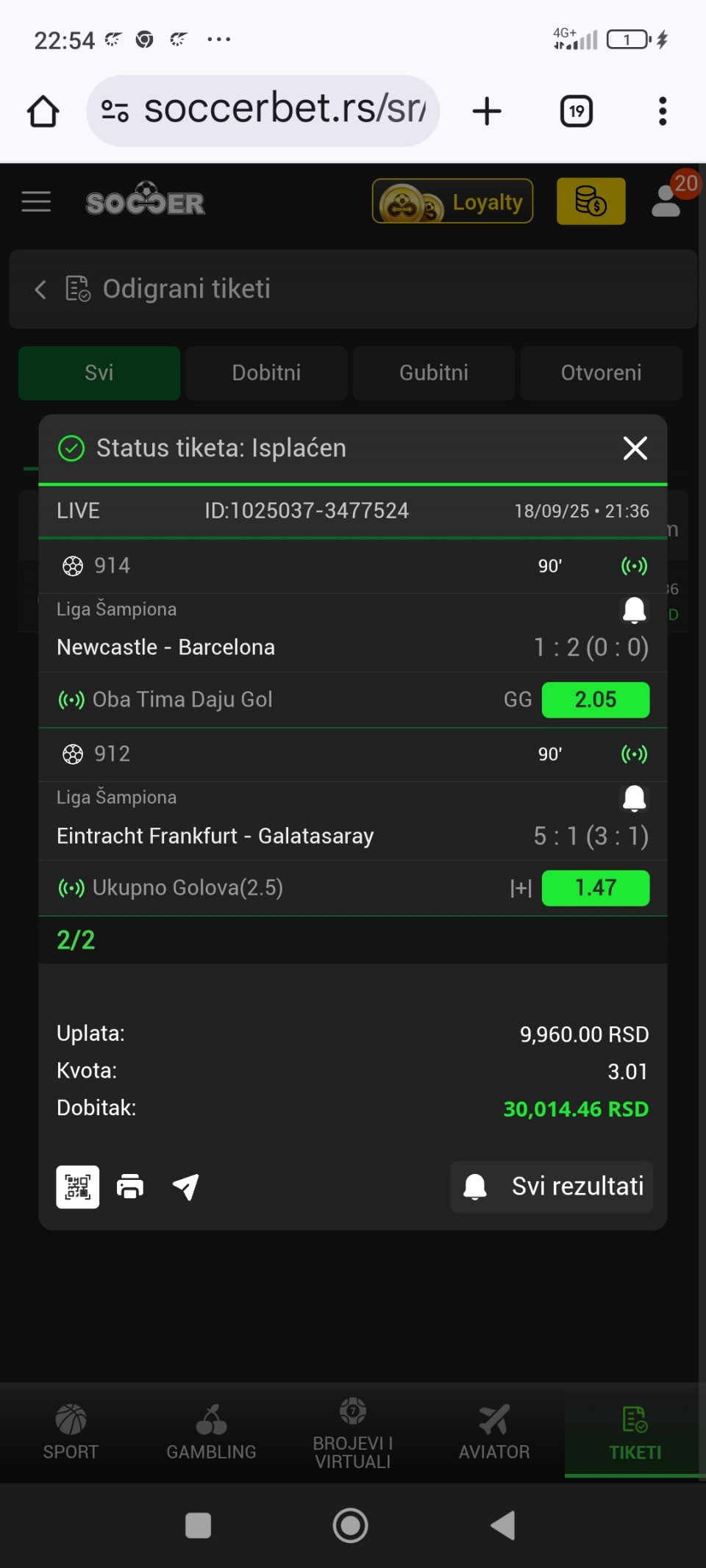The image size is (706, 1568).
Task: Open the hamburger menu
Action: click(x=36, y=201)
